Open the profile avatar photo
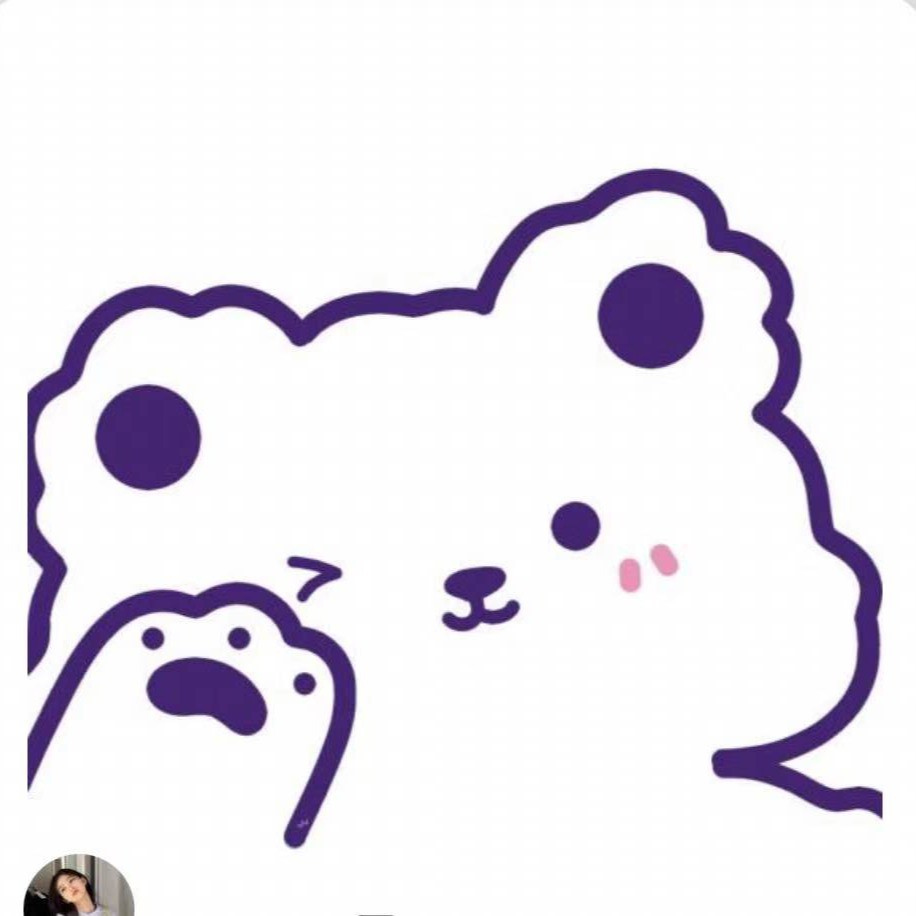 point(78,888)
